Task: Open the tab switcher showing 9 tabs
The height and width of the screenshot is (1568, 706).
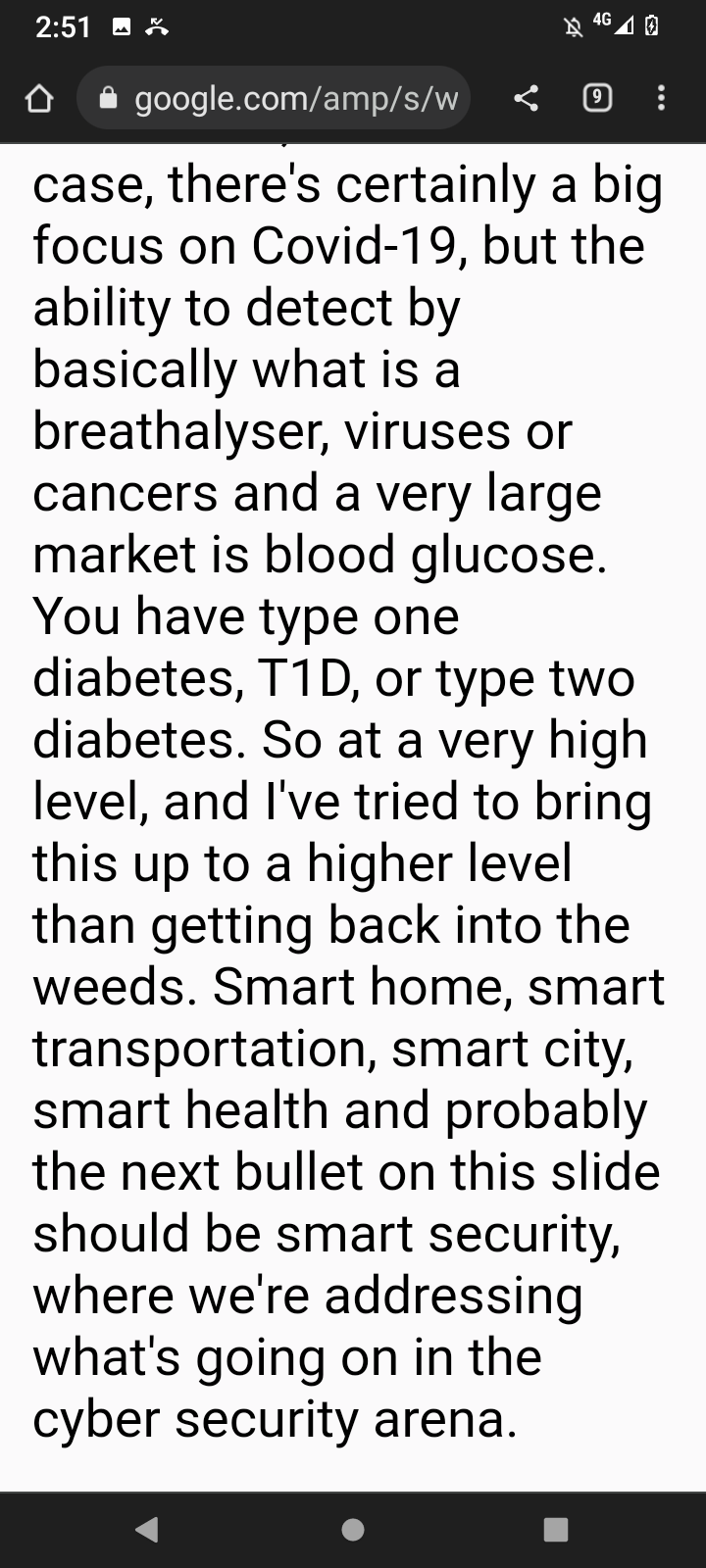Action: tap(597, 98)
